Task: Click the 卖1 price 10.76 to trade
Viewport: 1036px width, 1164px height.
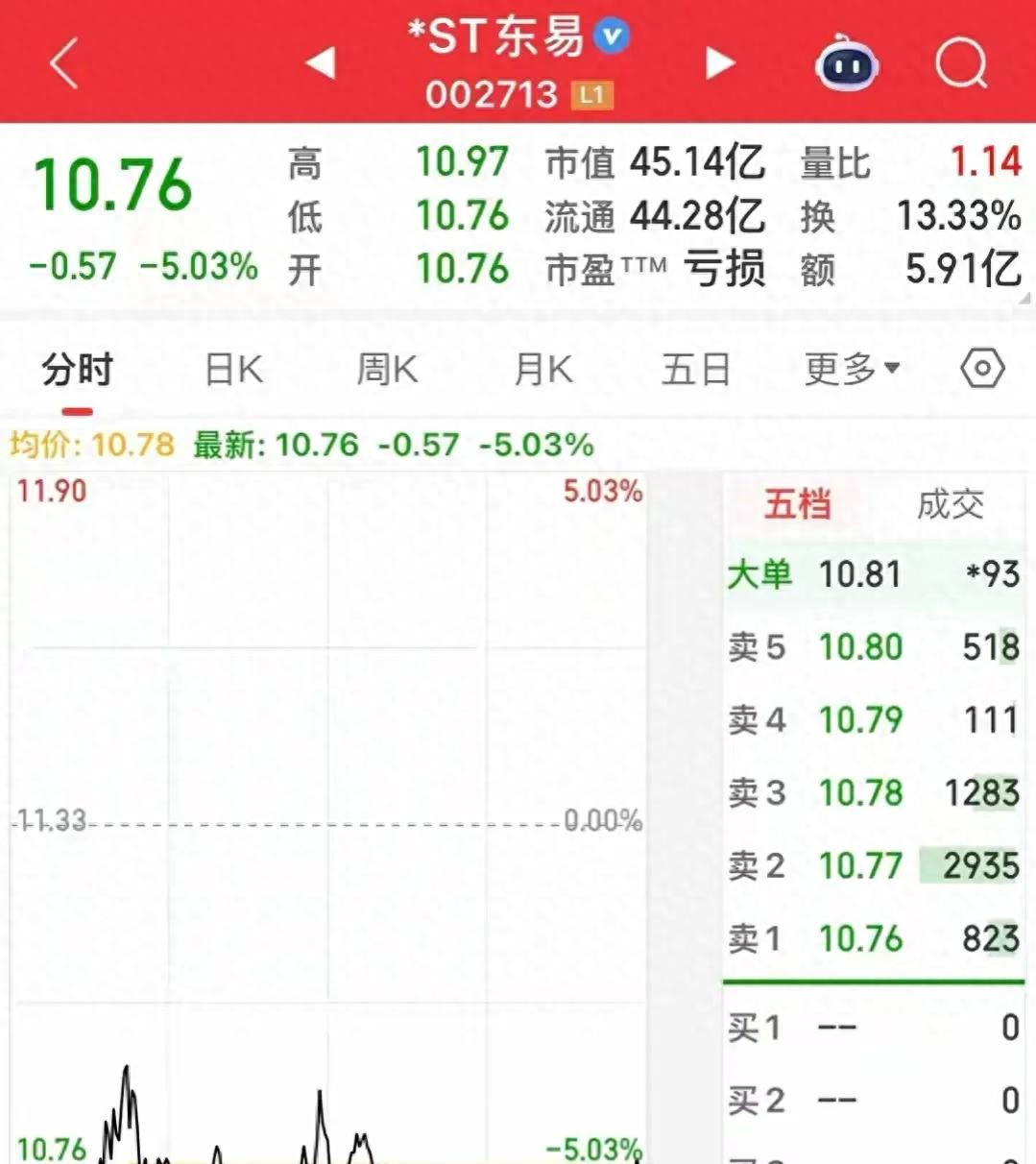Action: click(x=862, y=939)
